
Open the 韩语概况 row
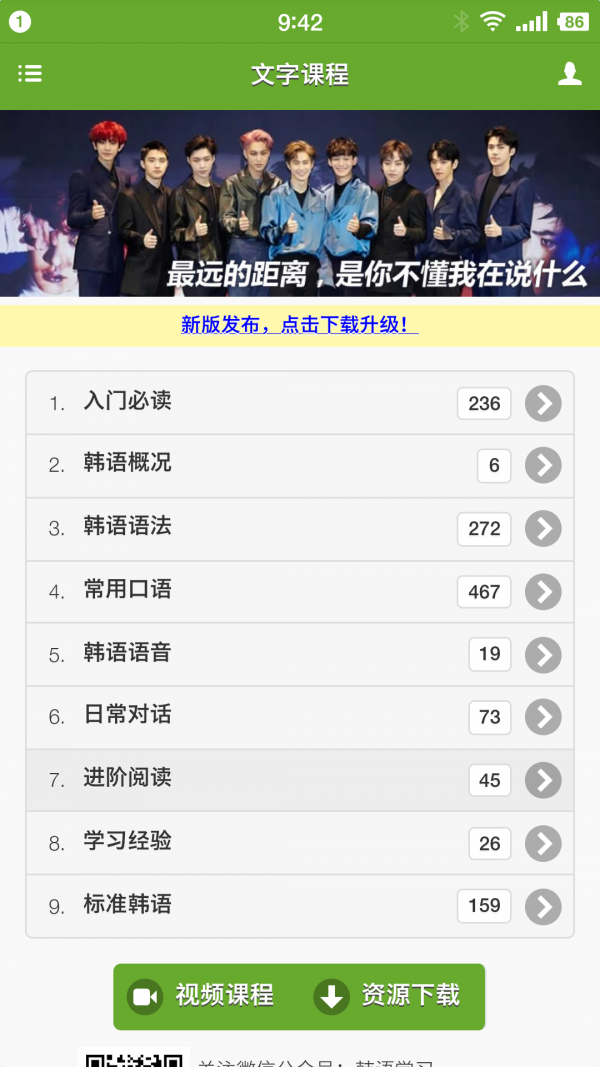(x=300, y=465)
